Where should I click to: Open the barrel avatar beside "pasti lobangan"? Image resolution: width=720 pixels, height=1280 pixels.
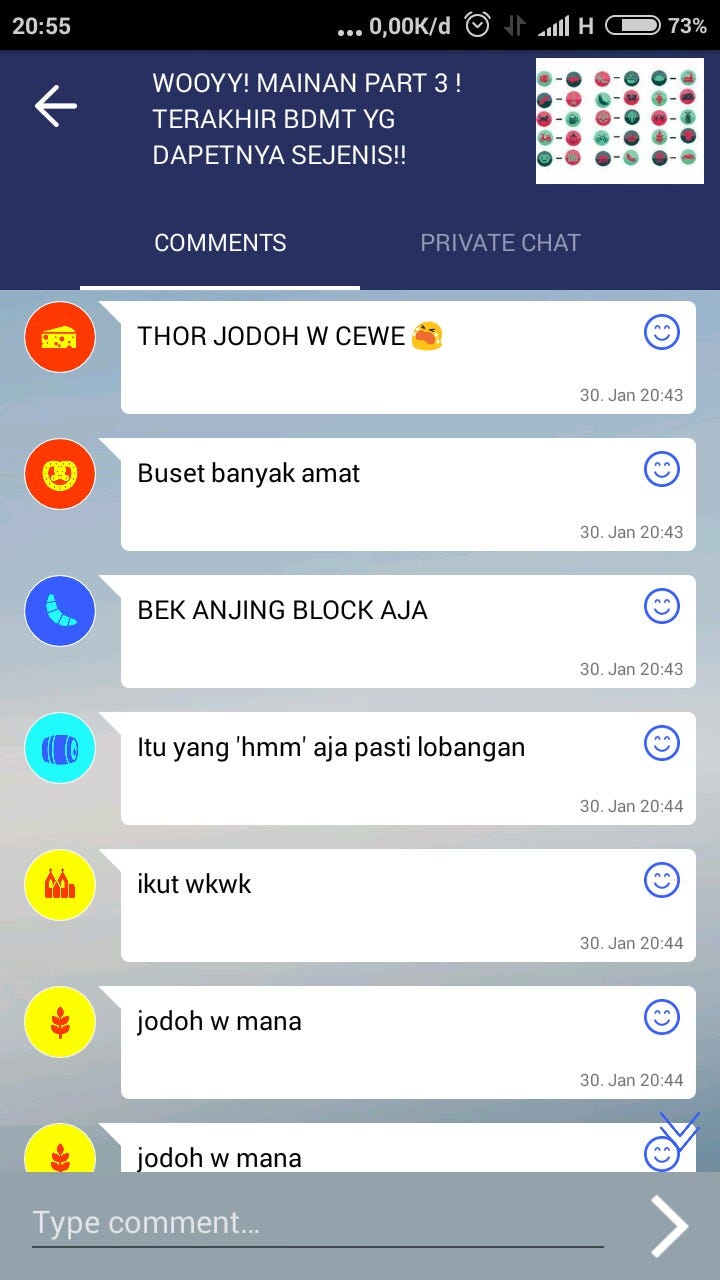60,748
